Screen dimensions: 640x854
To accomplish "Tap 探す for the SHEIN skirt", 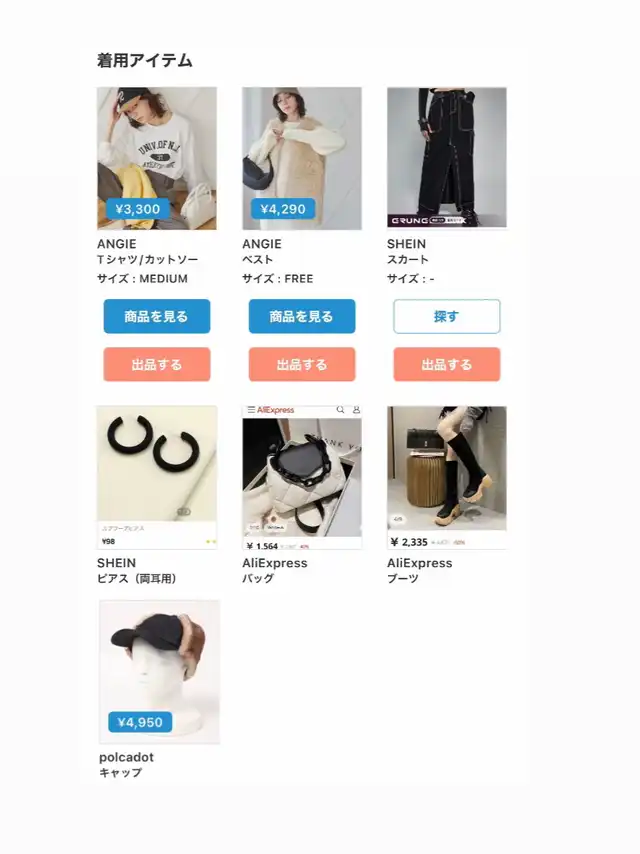I will 447,316.
